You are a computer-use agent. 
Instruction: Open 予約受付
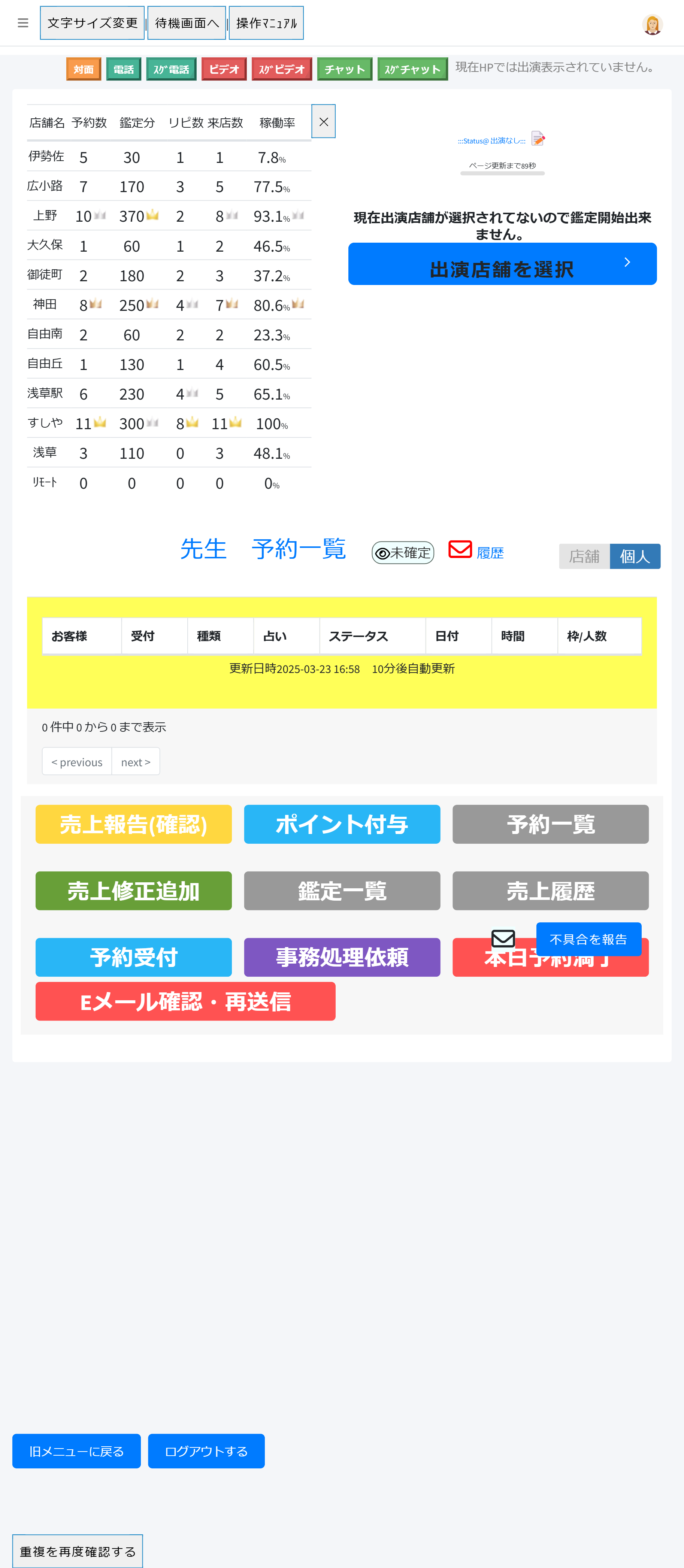pos(133,958)
